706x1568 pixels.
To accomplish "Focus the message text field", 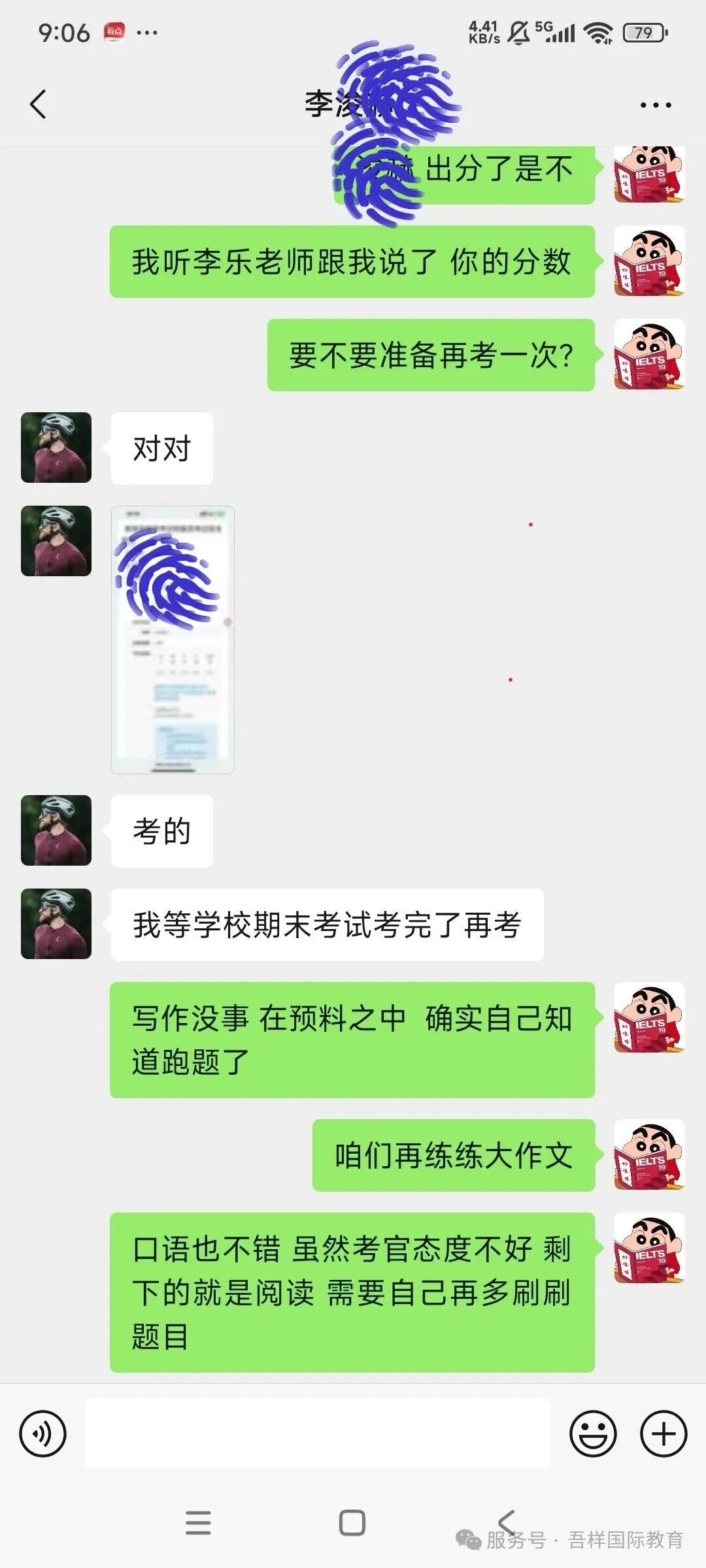I will pos(318,1434).
